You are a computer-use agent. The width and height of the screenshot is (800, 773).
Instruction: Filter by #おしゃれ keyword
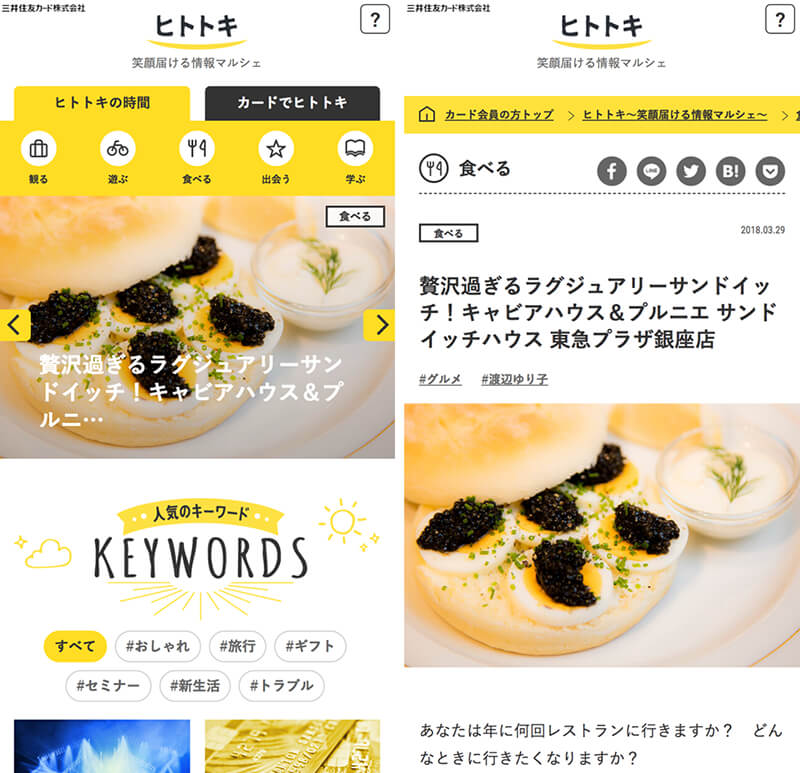click(158, 646)
